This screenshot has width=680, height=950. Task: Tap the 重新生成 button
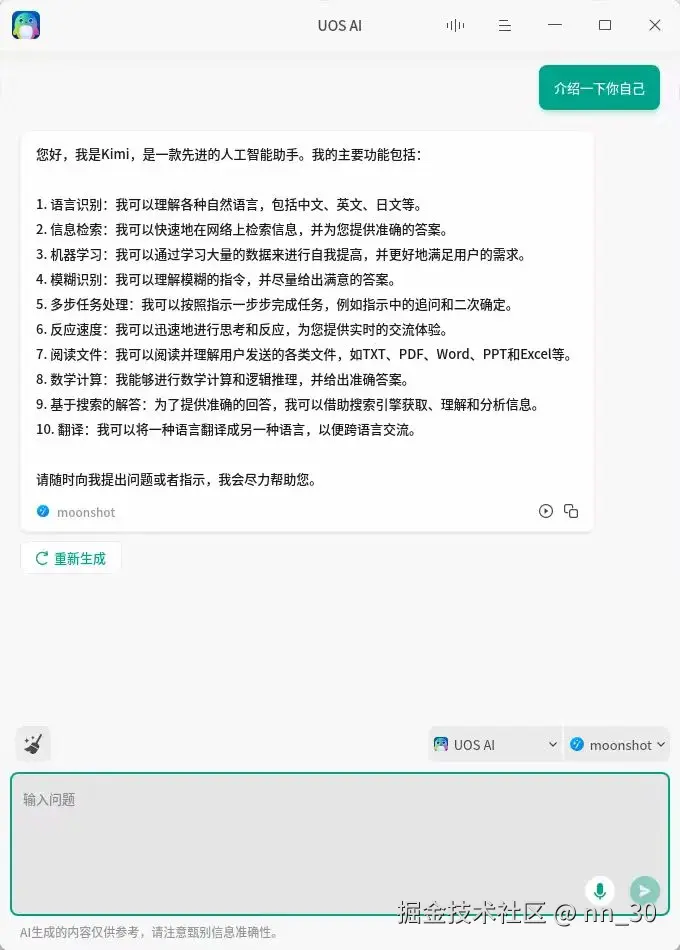71,558
